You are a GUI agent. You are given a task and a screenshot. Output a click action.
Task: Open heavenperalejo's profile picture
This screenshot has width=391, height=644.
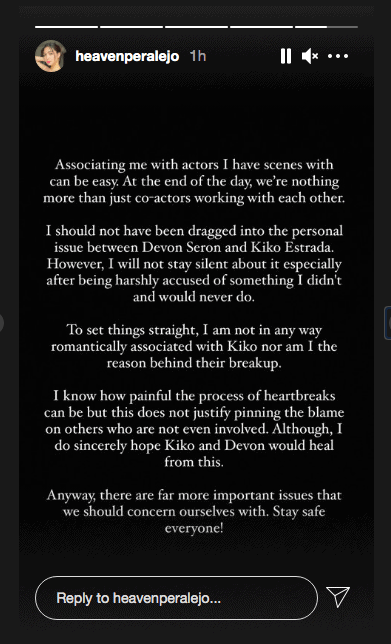[50, 56]
